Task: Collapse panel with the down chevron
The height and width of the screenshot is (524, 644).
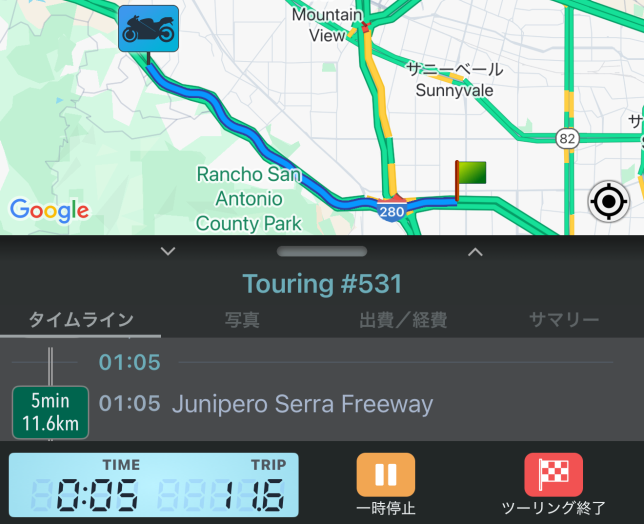Action: pos(168,251)
